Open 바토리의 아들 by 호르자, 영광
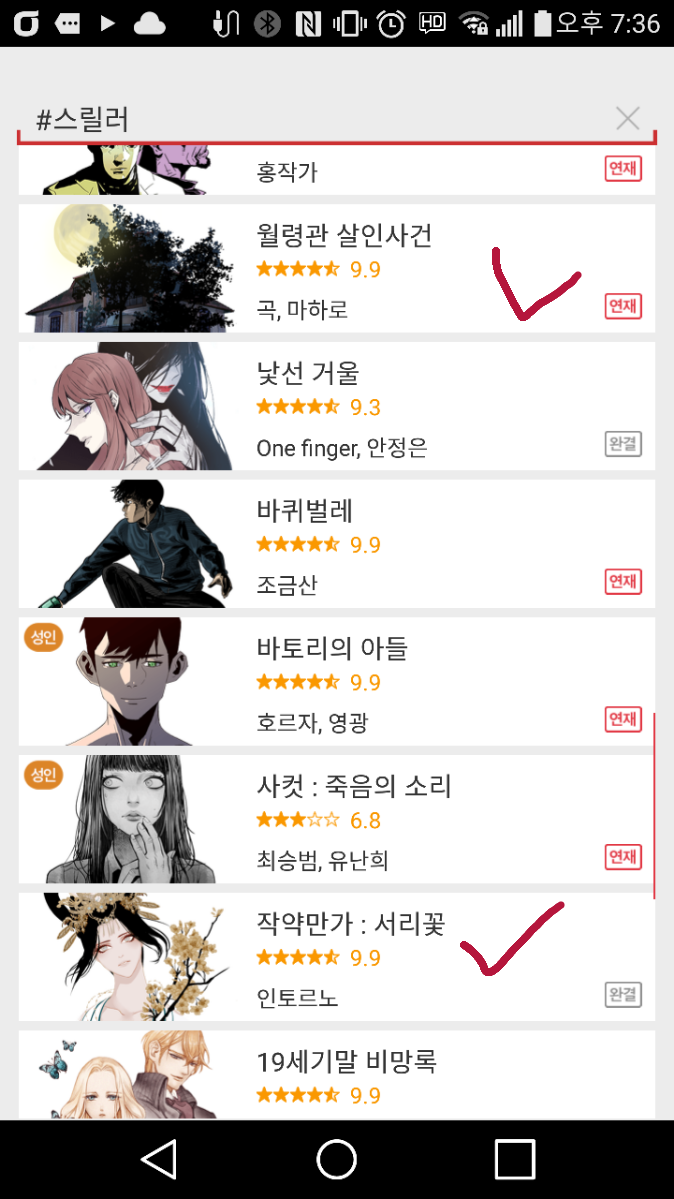The height and width of the screenshot is (1199, 674). [x=336, y=682]
